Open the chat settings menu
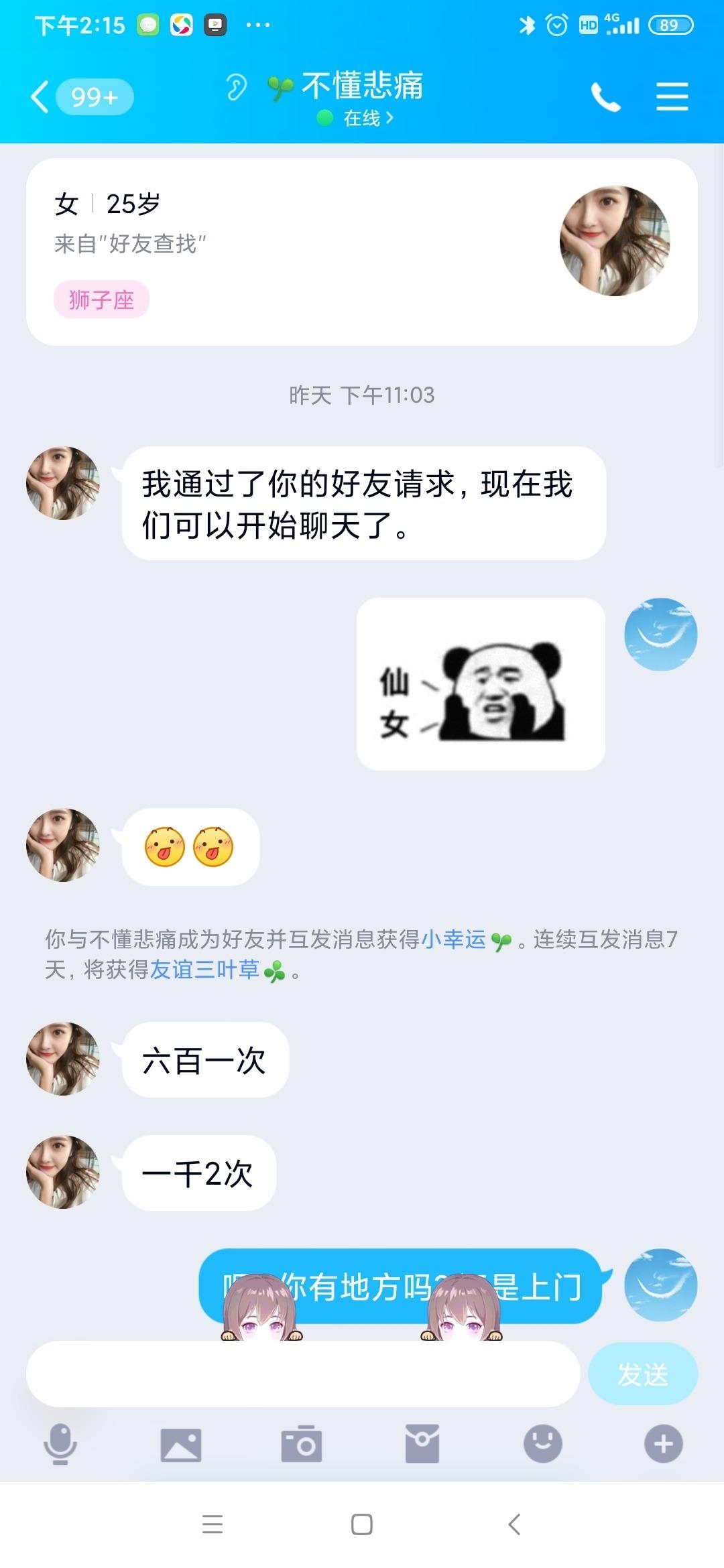 point(672,97)
